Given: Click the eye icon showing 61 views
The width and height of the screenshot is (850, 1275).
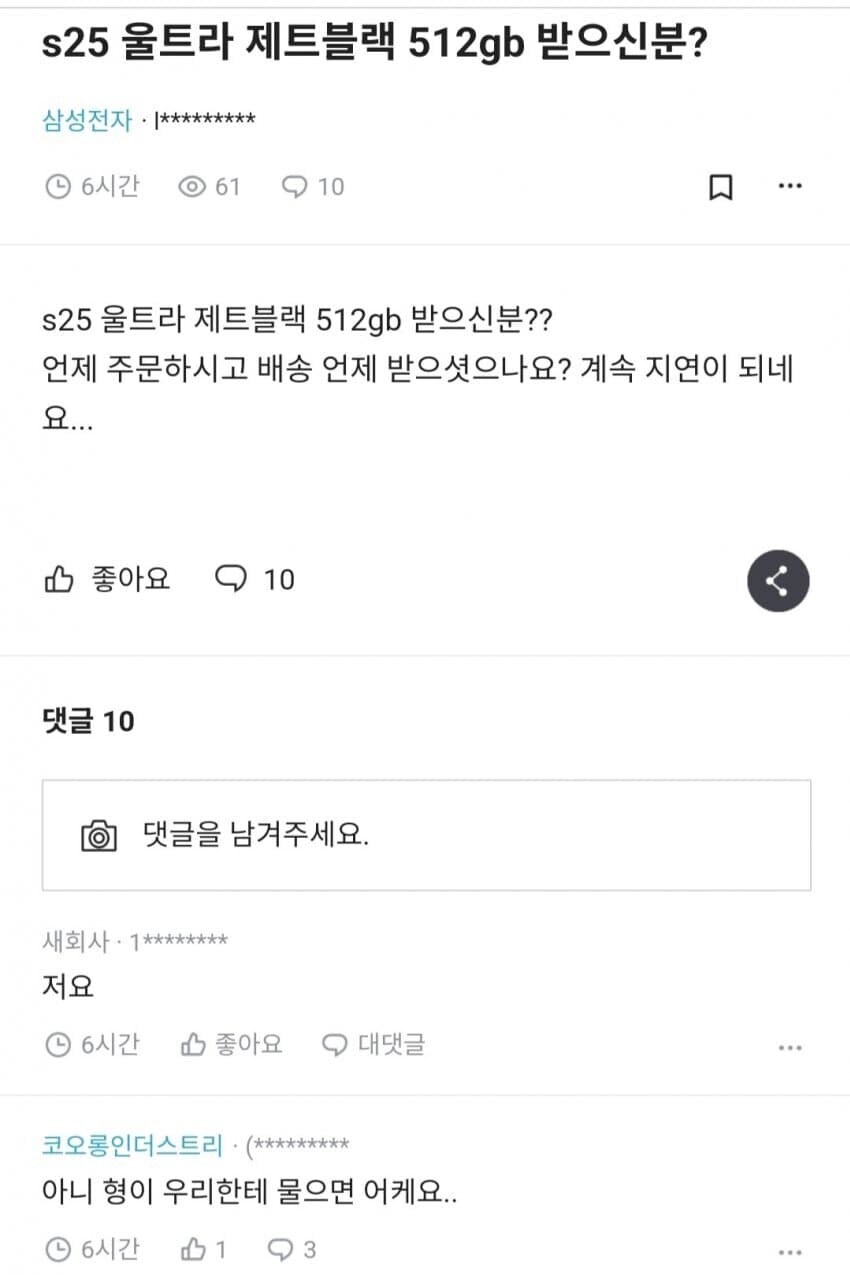Looking at the screenshot, I should pyautogui.click(x=193, y=185).
